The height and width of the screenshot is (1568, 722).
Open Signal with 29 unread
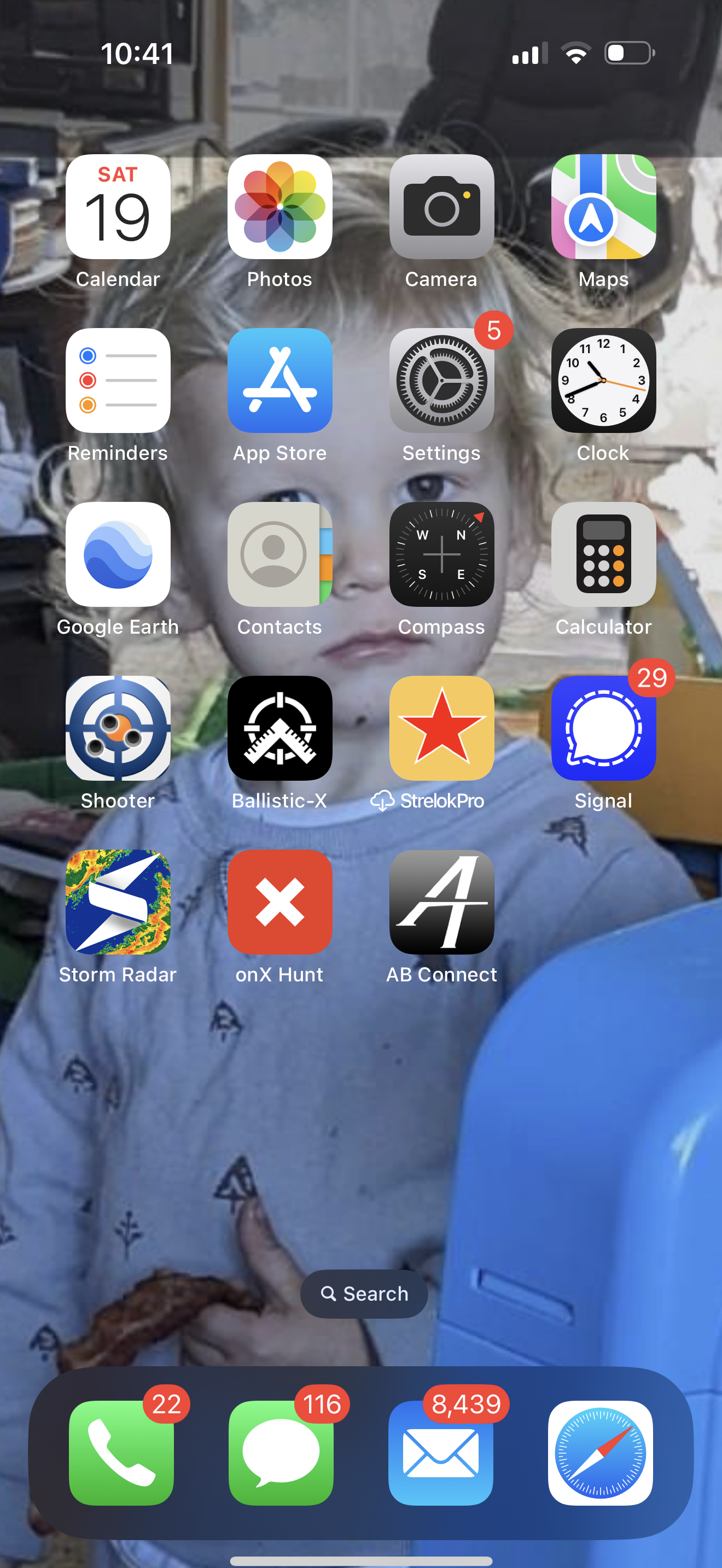(x=603, y=728)
